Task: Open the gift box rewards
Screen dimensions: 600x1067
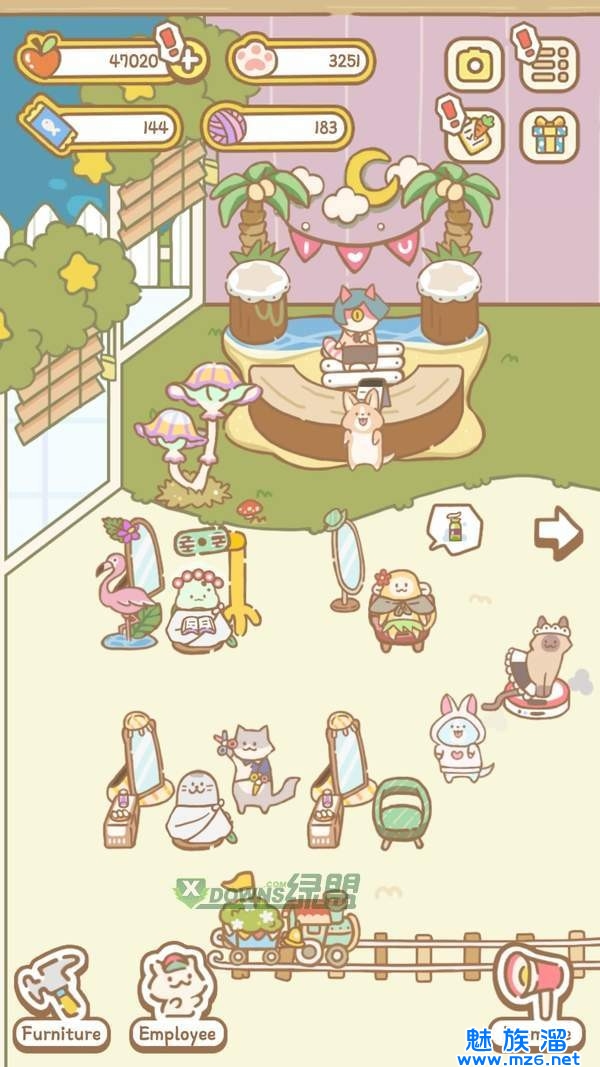Action: point(549,135)
